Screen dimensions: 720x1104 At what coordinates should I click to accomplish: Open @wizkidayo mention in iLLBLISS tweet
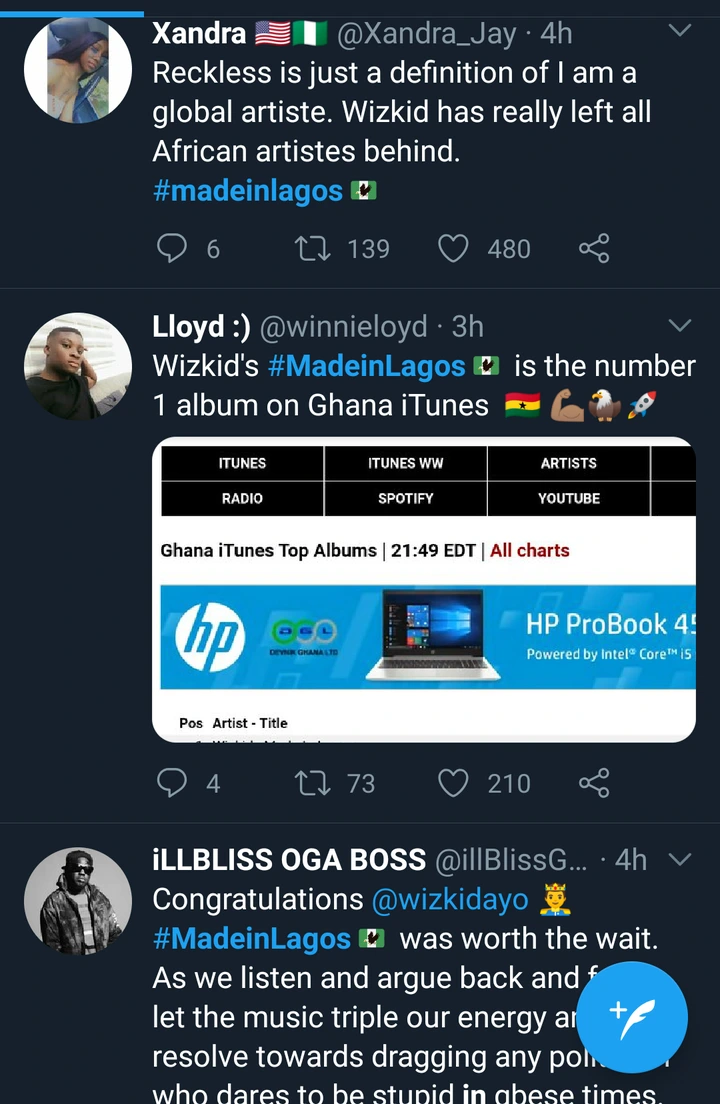[x=449, y=899]
